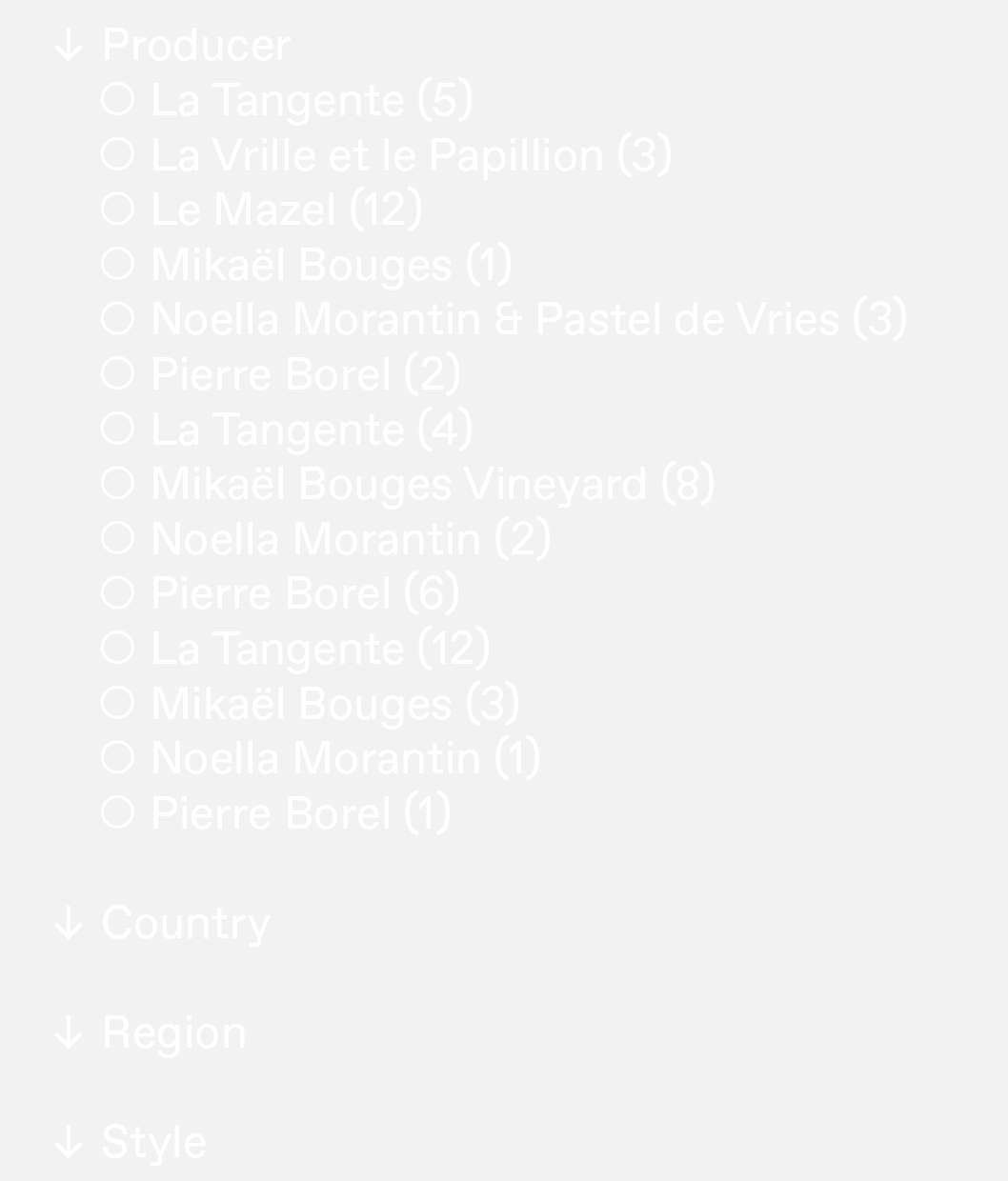This screenshot has height=1181, width=1008.
Task: Expand the Country filter section
Action: (x=162, y=923)
